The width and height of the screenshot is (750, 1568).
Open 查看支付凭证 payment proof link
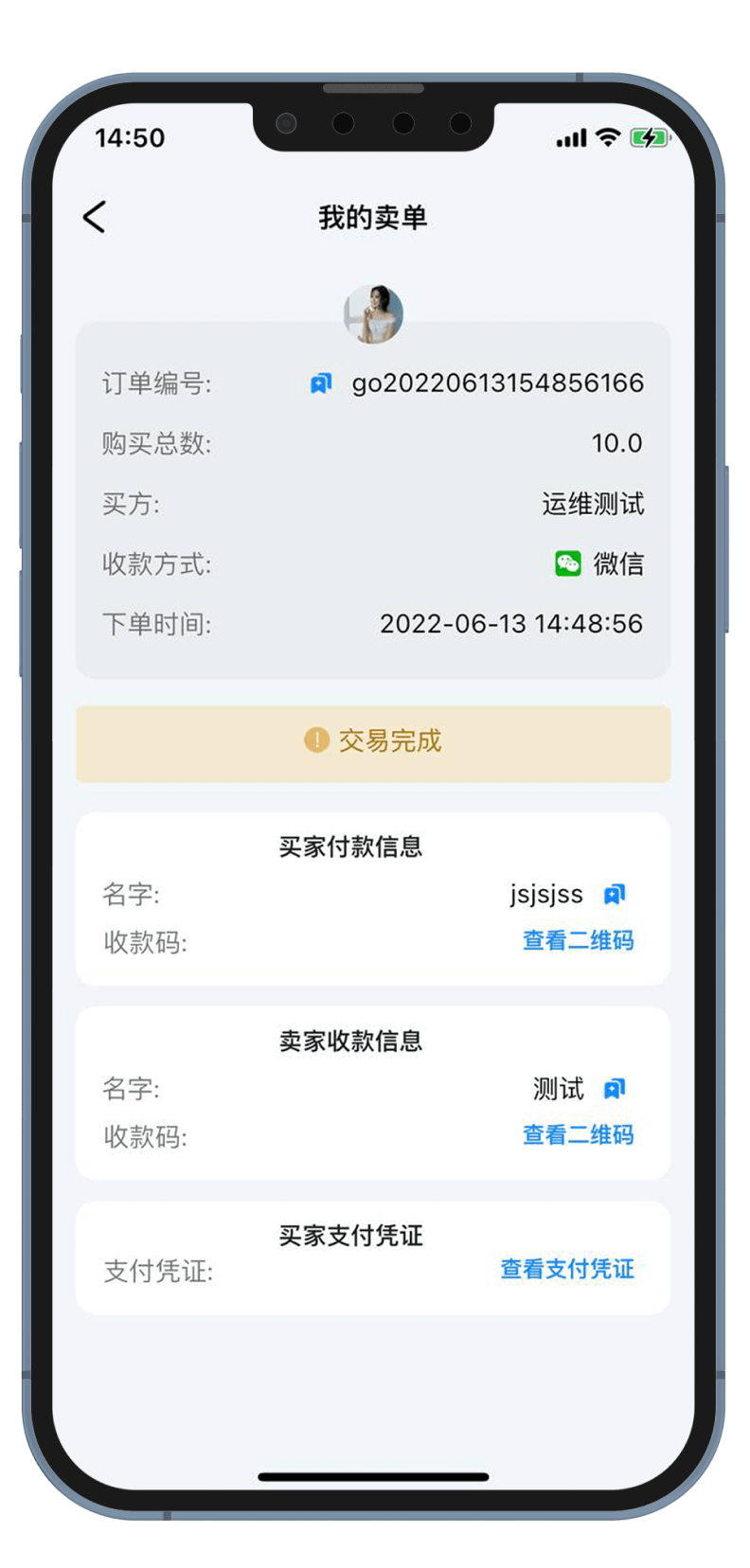[566, 1269]
